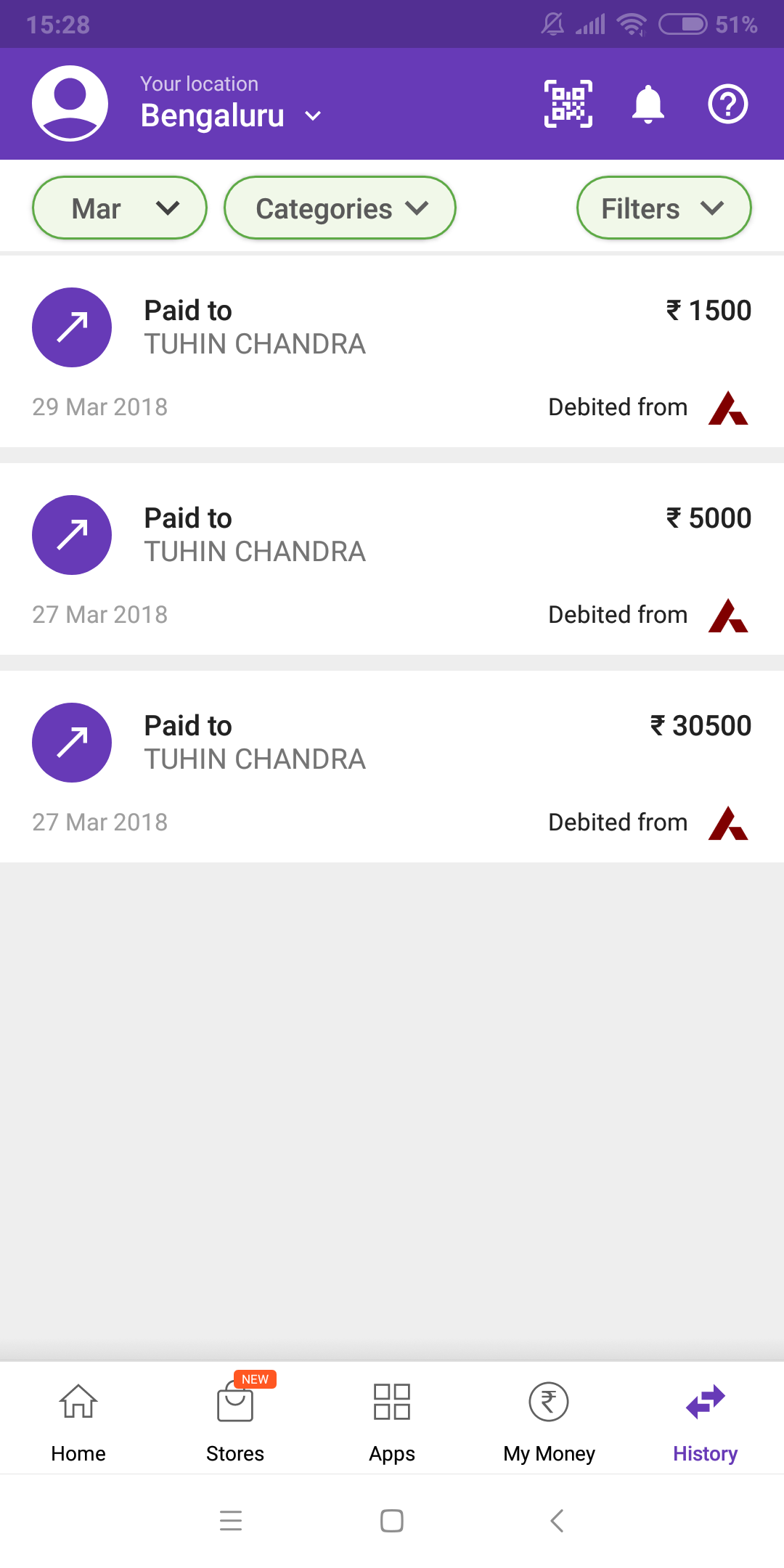The height and width of the screenshot is (1568, 784).
Task: Open the ₹1500 payment to Tuhin Chandra
Action: (392, 351)
